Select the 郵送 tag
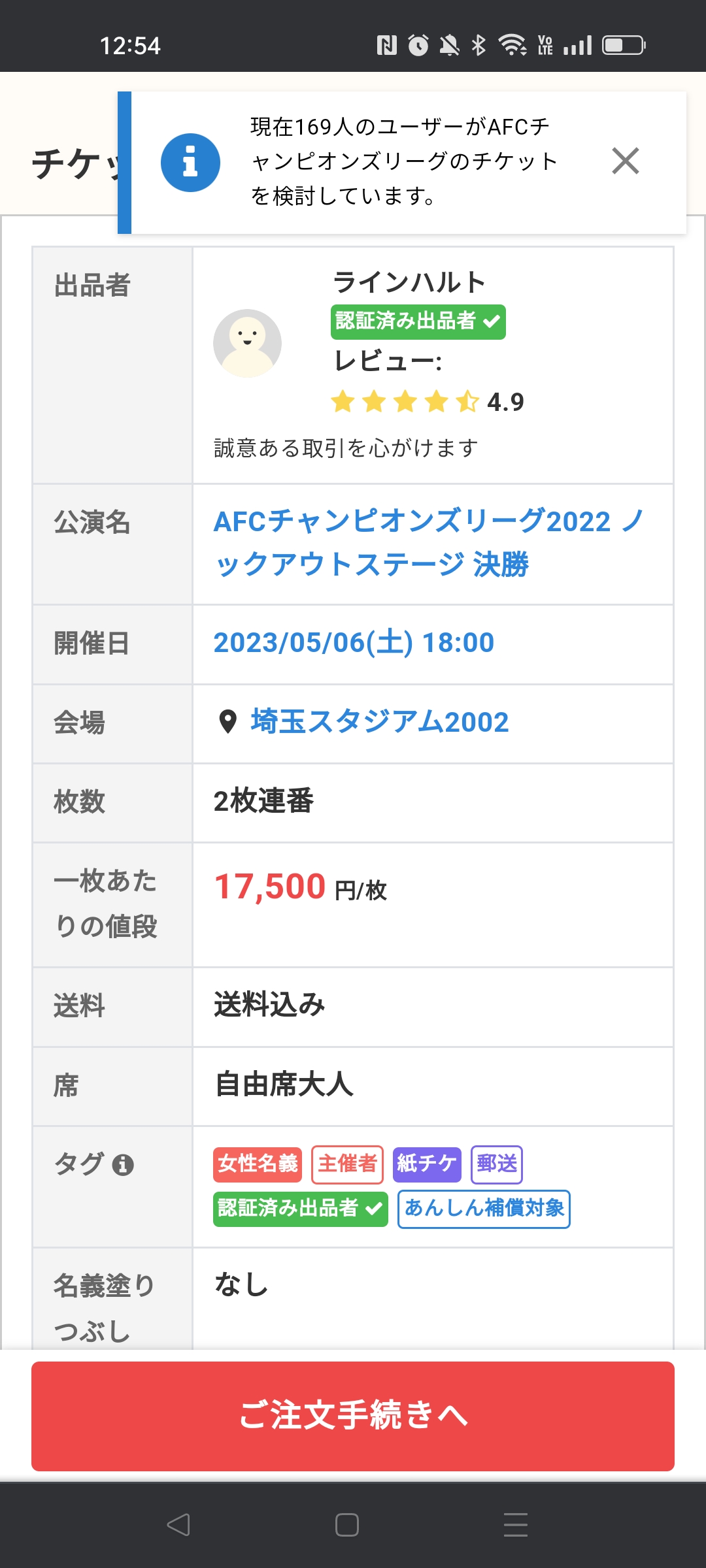The image size is (706, 1568). [x=497, y=1164]
